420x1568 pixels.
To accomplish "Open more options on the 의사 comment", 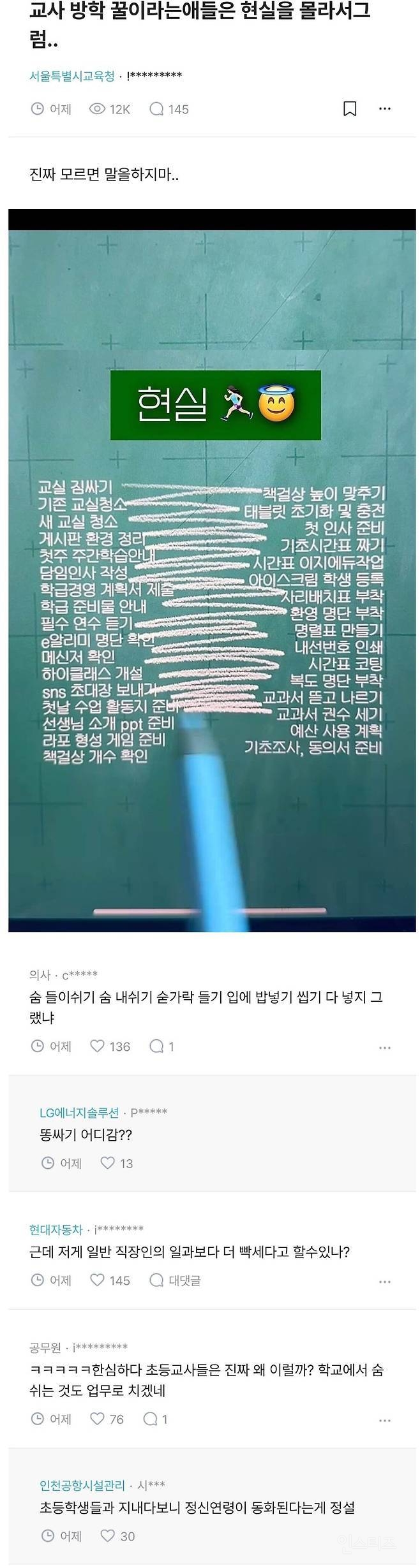I will tap(384, 1048).
